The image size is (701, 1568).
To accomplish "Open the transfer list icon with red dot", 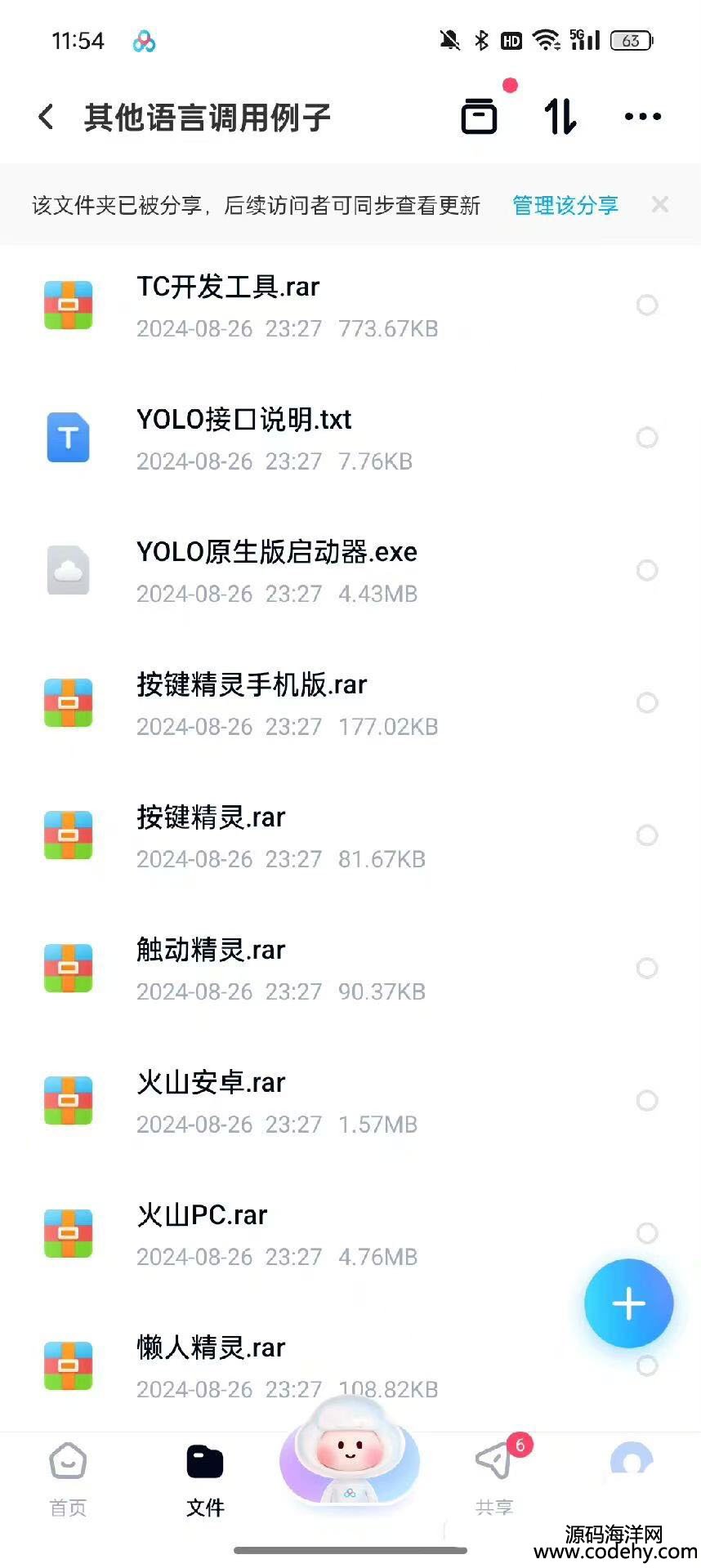I will pyautogui.click(x=480, y=116).
